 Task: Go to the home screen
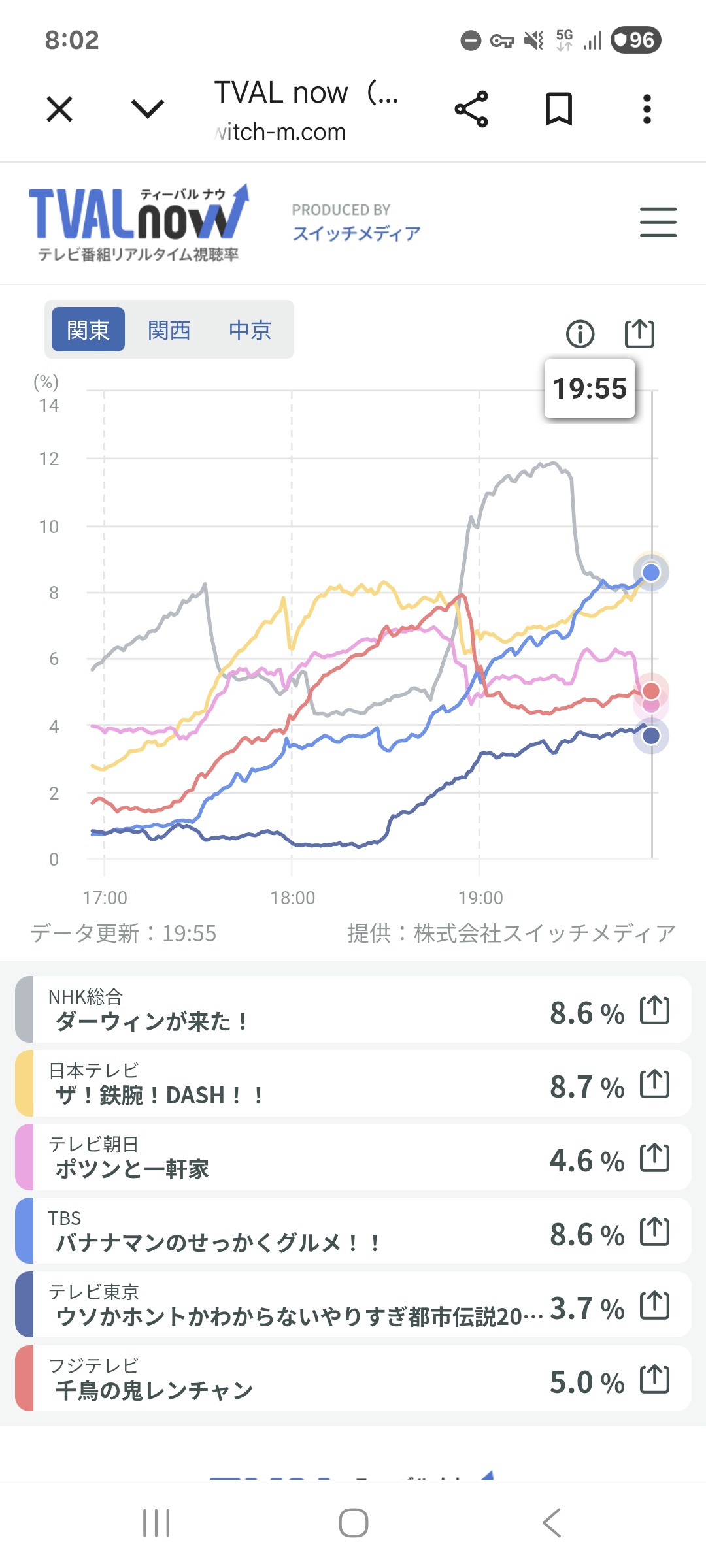(x=353, y=1523)
